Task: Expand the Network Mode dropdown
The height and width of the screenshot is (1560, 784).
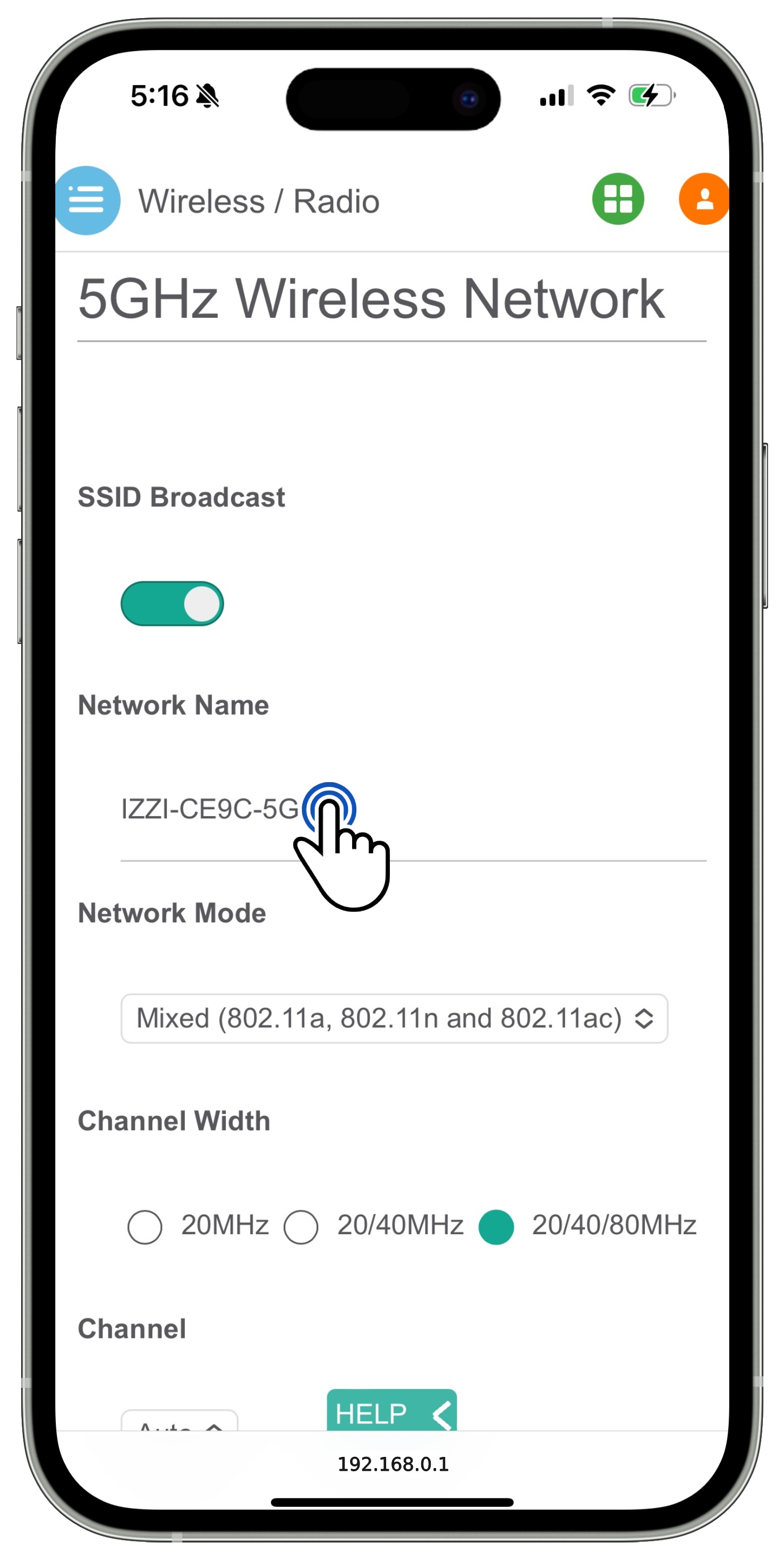Action: 394,1018
